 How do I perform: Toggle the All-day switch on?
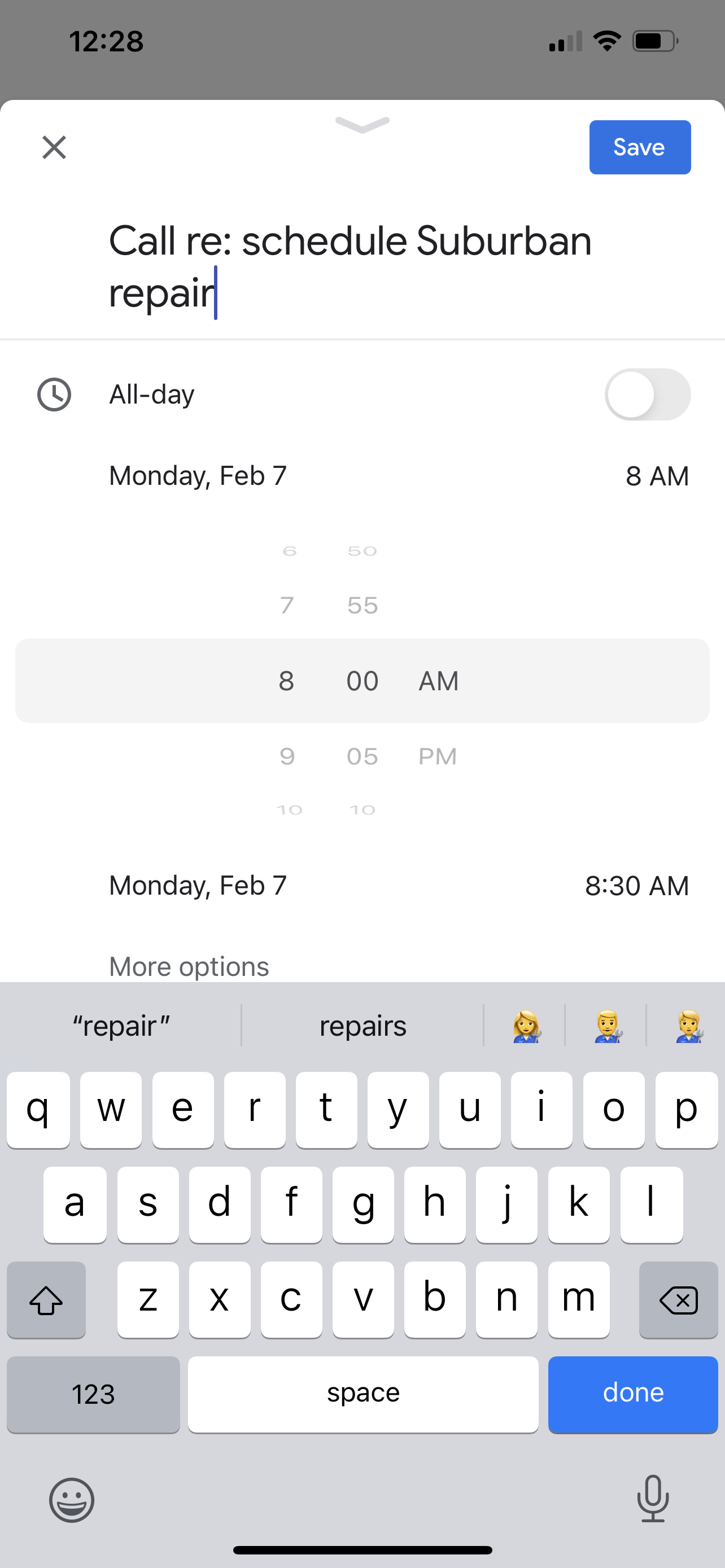pos(647,395)
